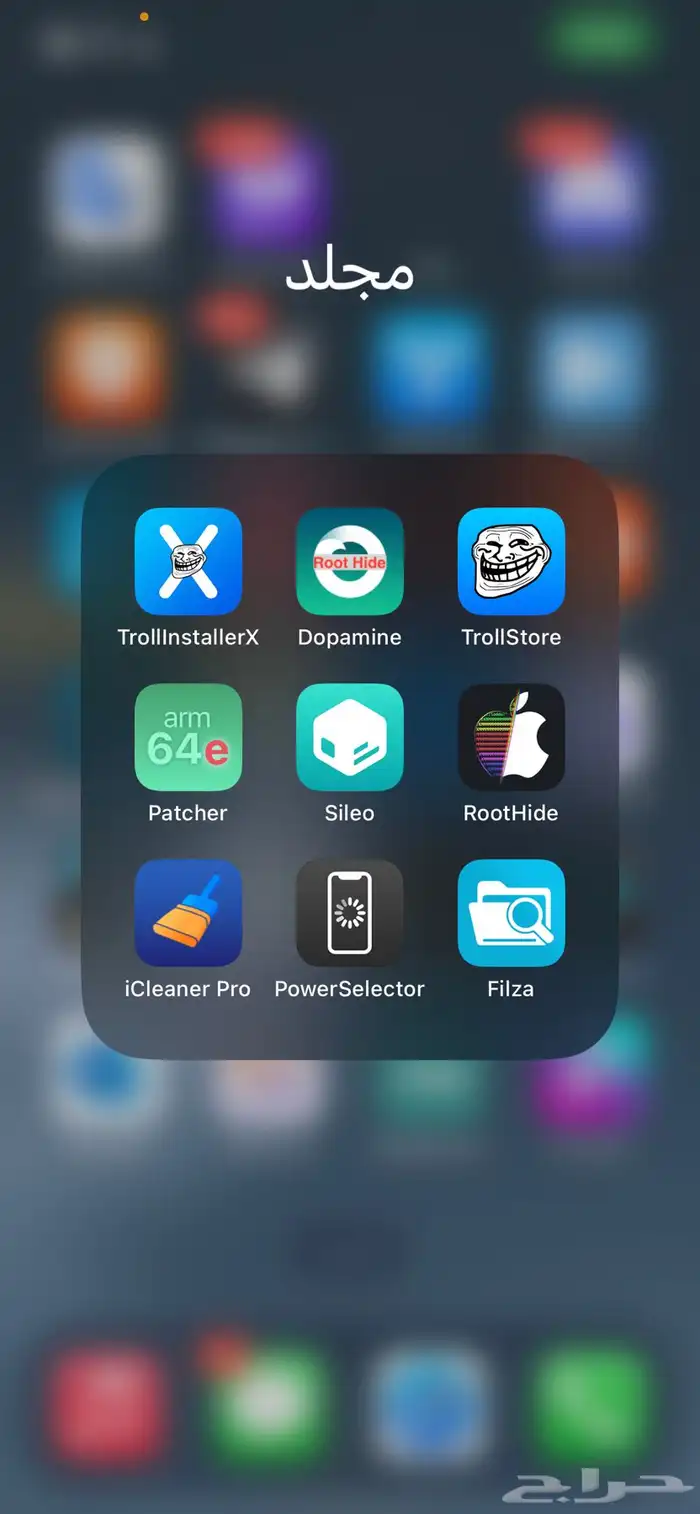Open the Sileo package manager

pos(349,737)
